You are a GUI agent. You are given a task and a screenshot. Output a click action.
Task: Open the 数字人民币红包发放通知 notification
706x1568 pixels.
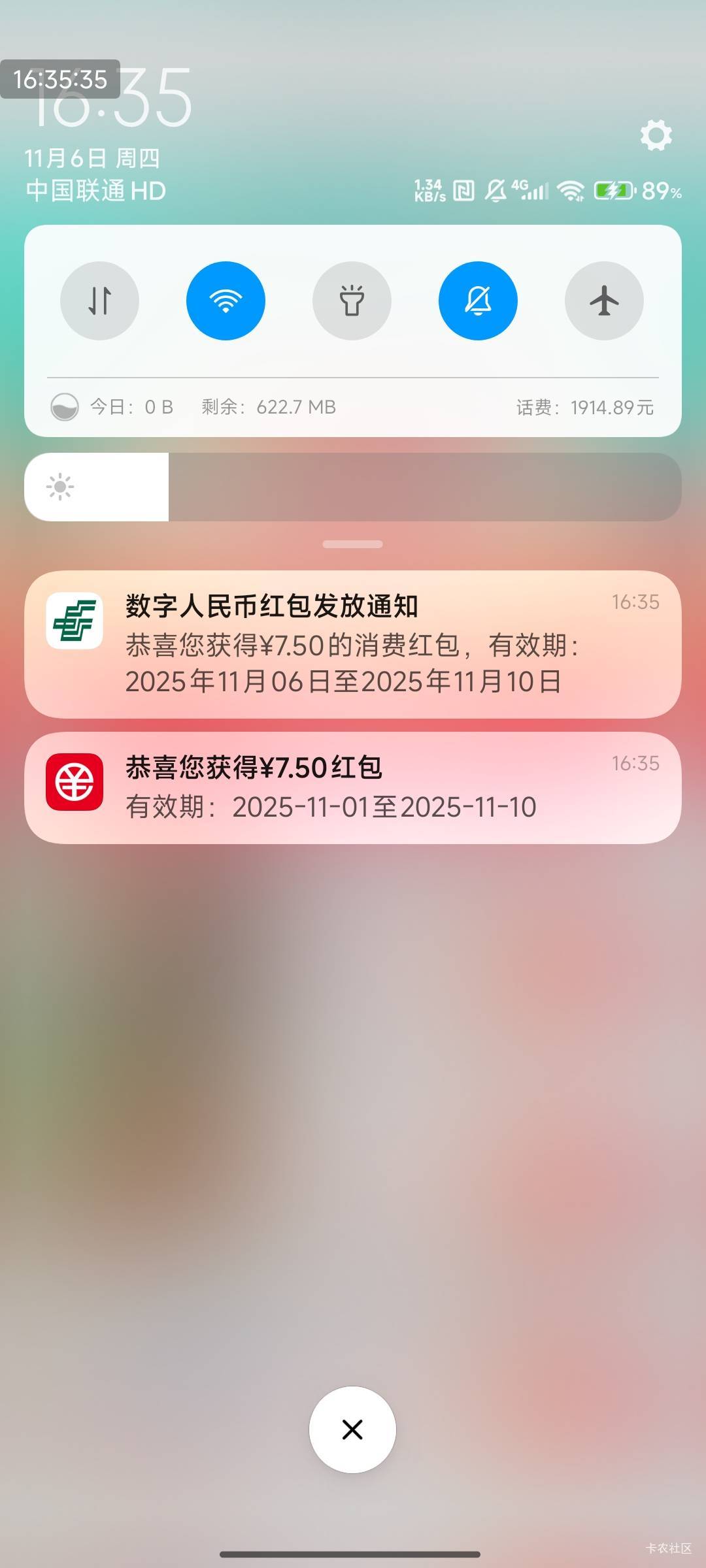[x=353, y=644]
